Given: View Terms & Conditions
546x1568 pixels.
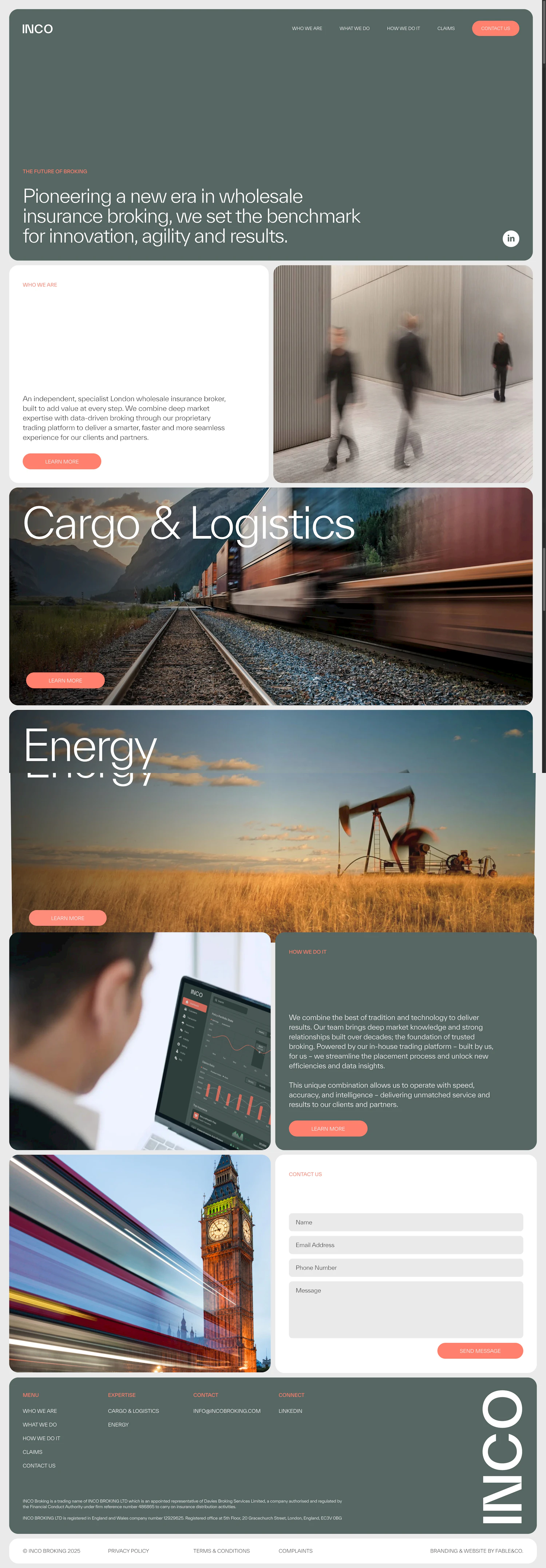Looking at the screenshot, I should tap(222, 1551).
